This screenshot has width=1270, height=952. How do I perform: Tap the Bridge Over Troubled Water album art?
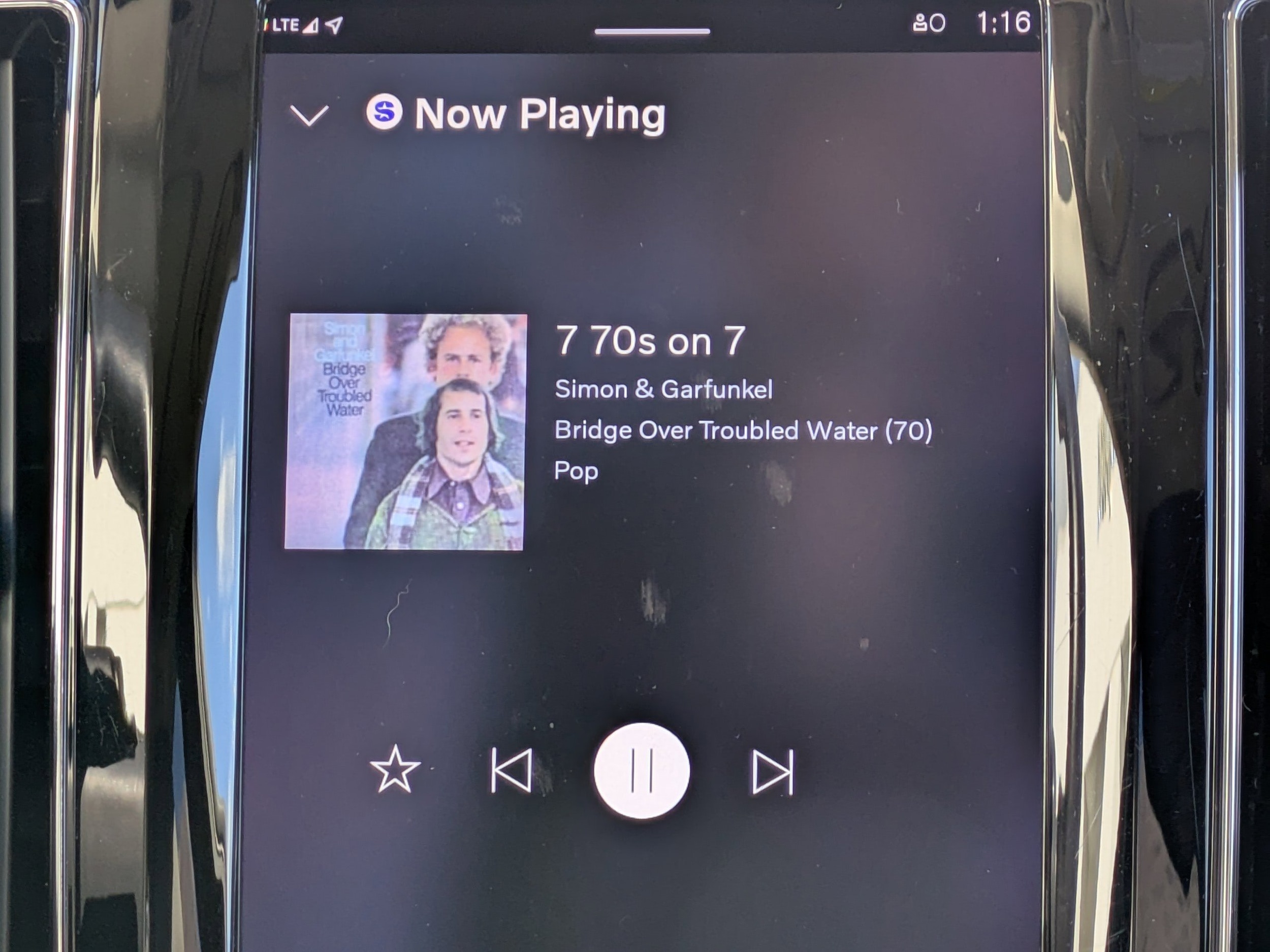coord(405,432)
